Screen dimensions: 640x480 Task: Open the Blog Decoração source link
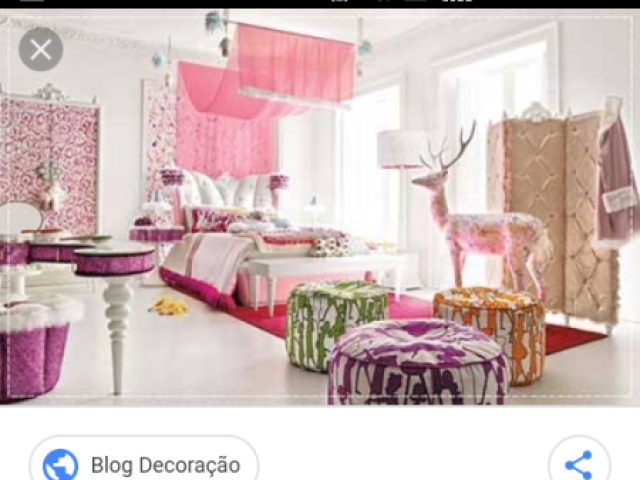(x=144, y=464)
